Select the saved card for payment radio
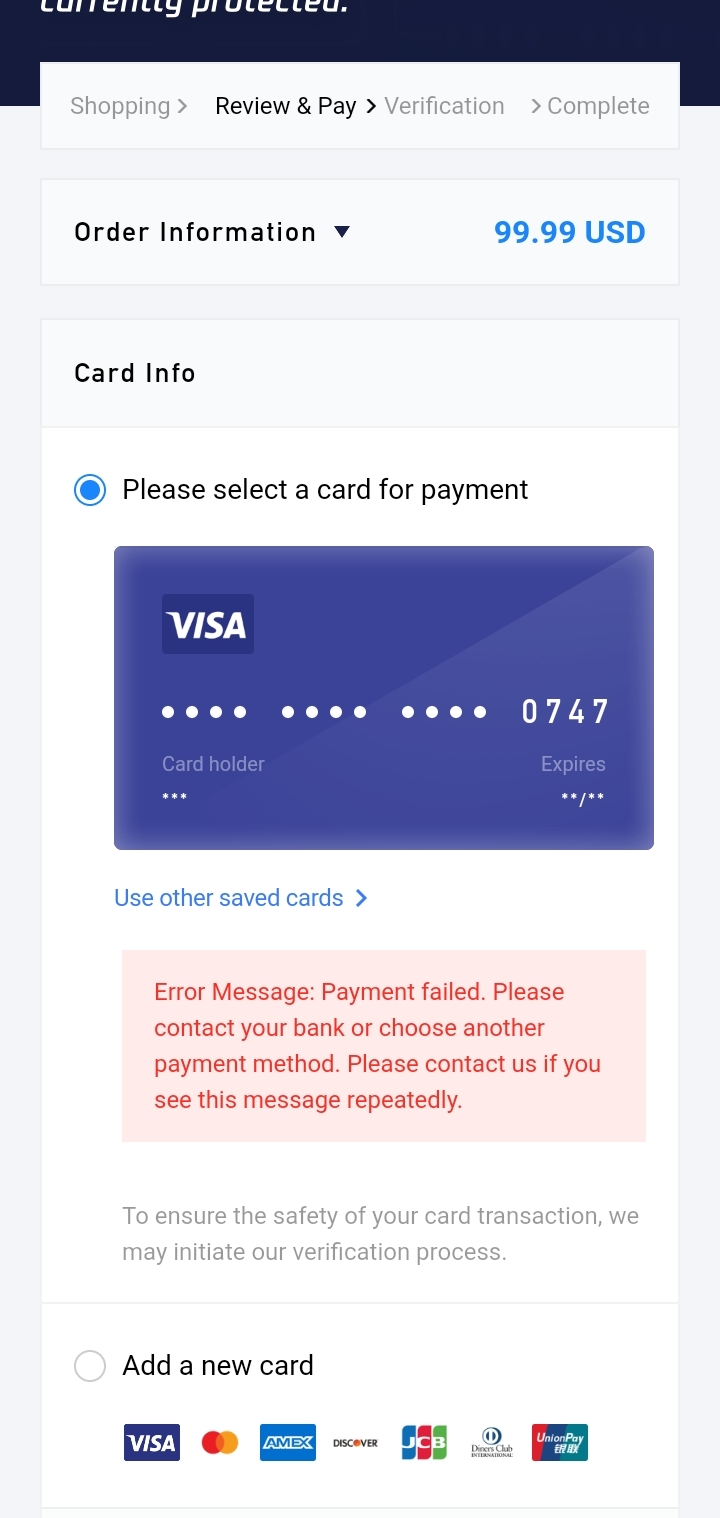 click(x=90, y=490)
